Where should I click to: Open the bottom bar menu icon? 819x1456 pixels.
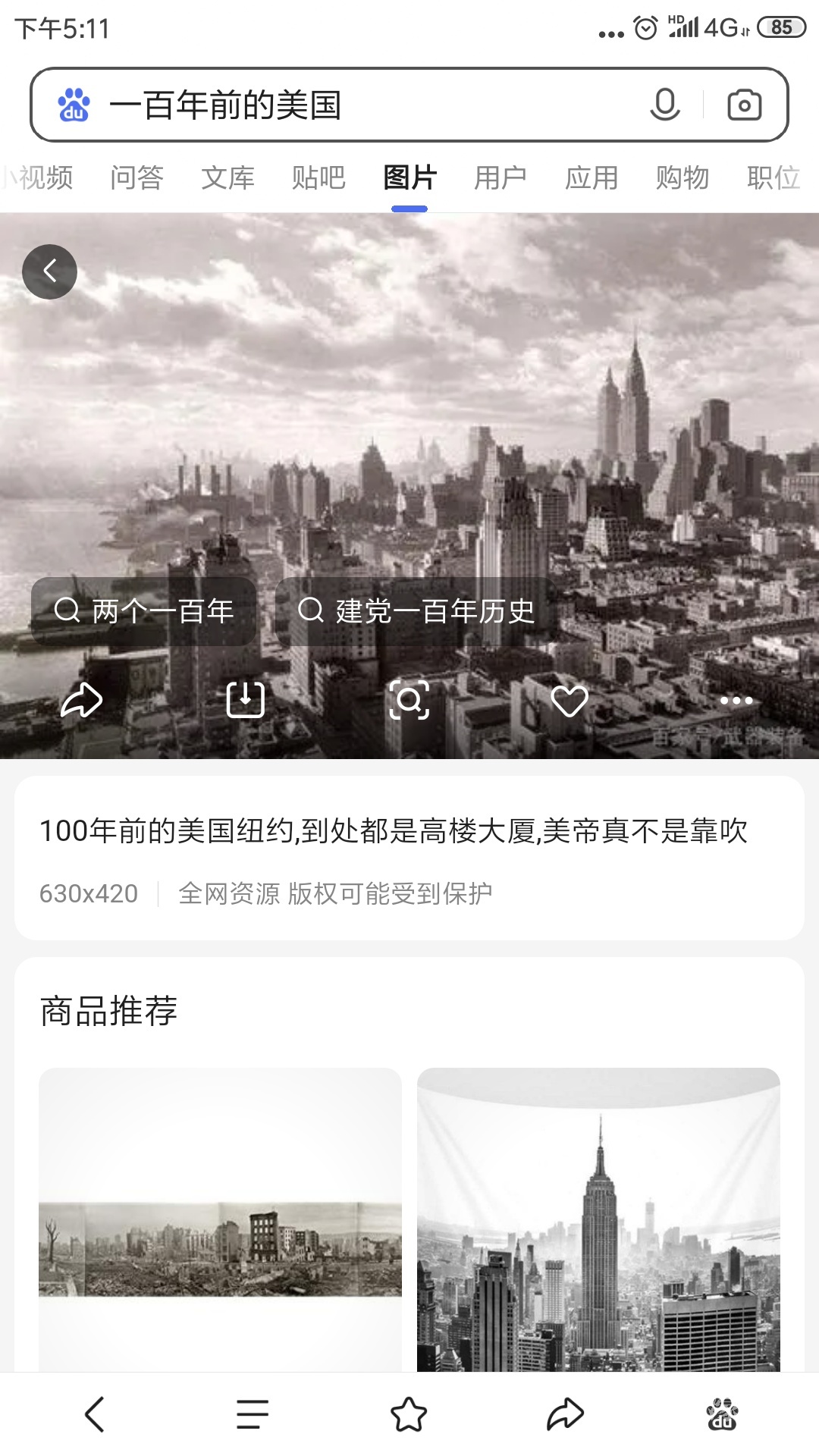click(252, 1414)
